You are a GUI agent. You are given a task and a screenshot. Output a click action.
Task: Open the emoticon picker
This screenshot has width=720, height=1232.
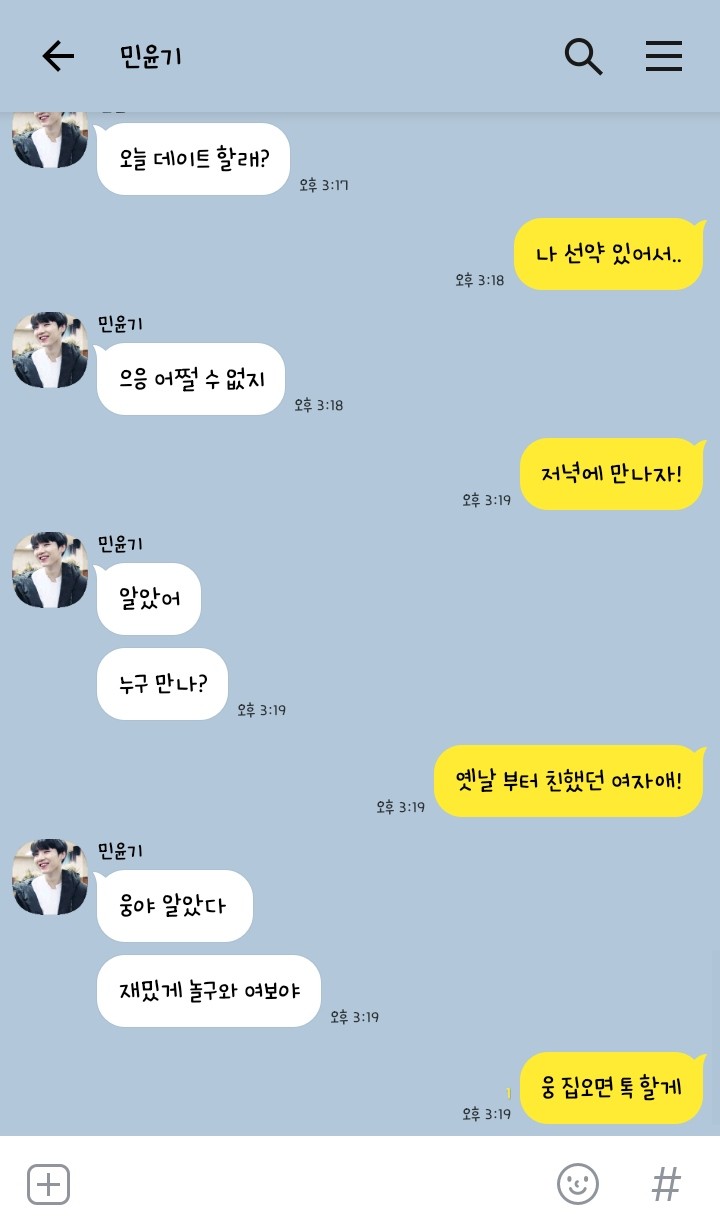tap(577, 1185)
